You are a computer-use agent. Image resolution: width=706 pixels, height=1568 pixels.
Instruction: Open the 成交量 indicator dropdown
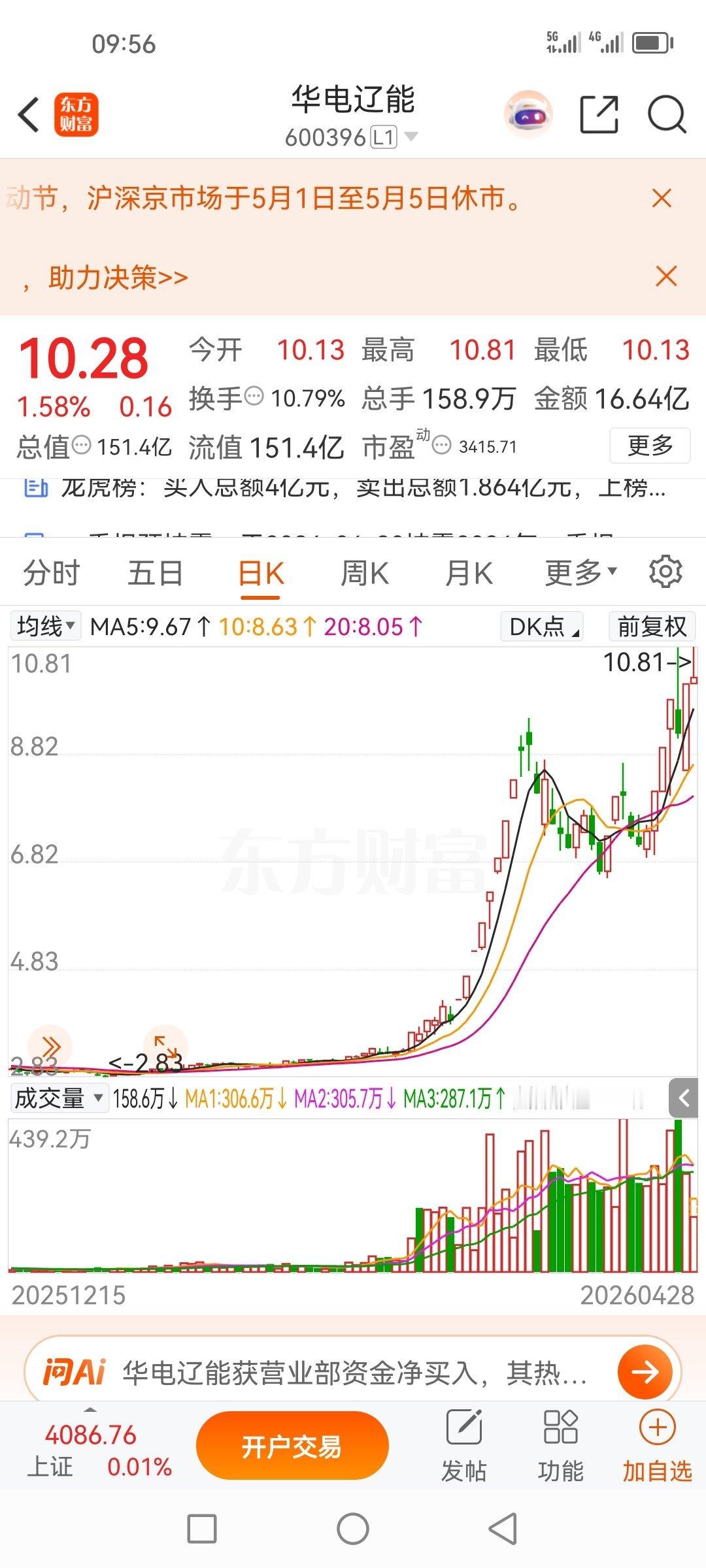point(58,1098)
